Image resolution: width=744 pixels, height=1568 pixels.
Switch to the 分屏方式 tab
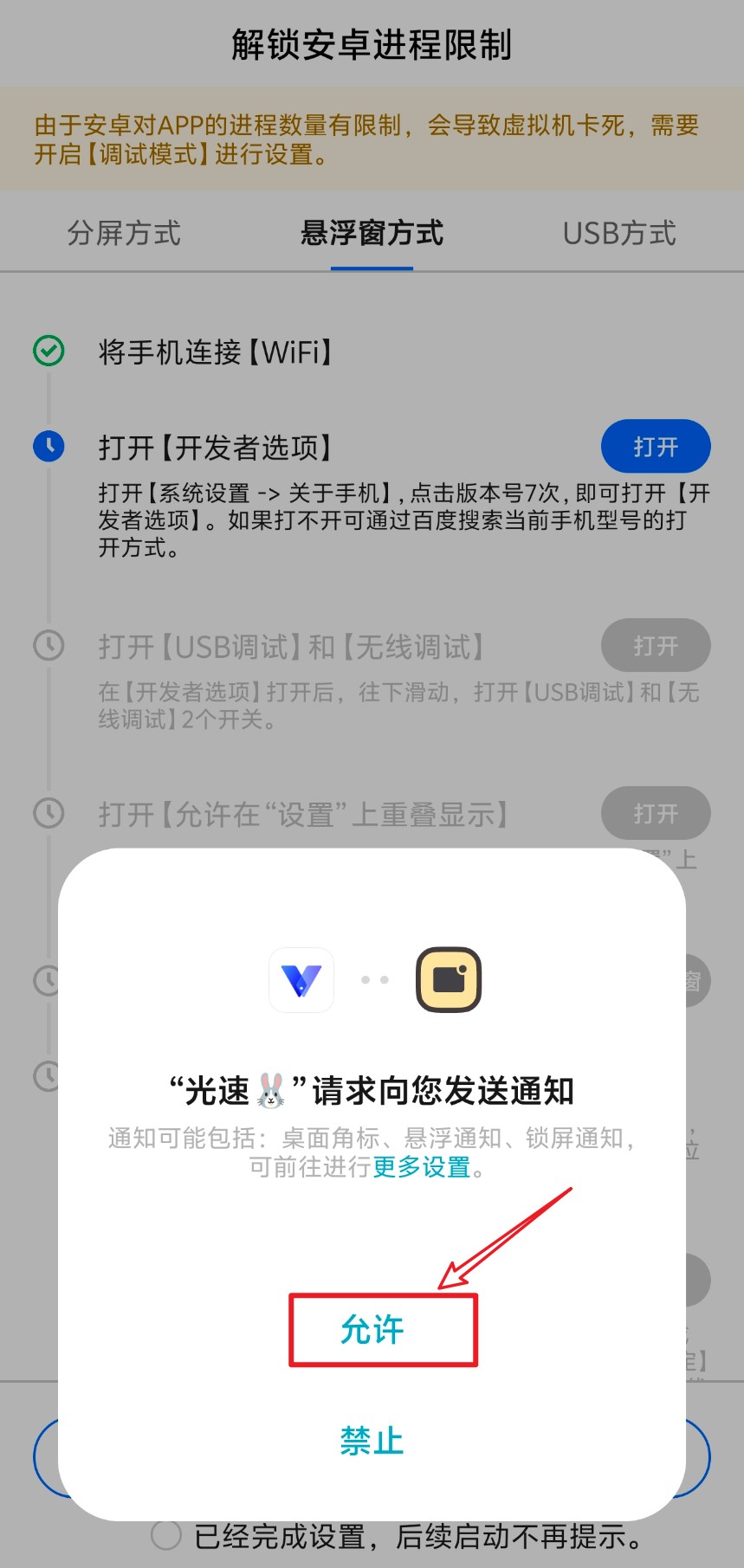[123, 232]
